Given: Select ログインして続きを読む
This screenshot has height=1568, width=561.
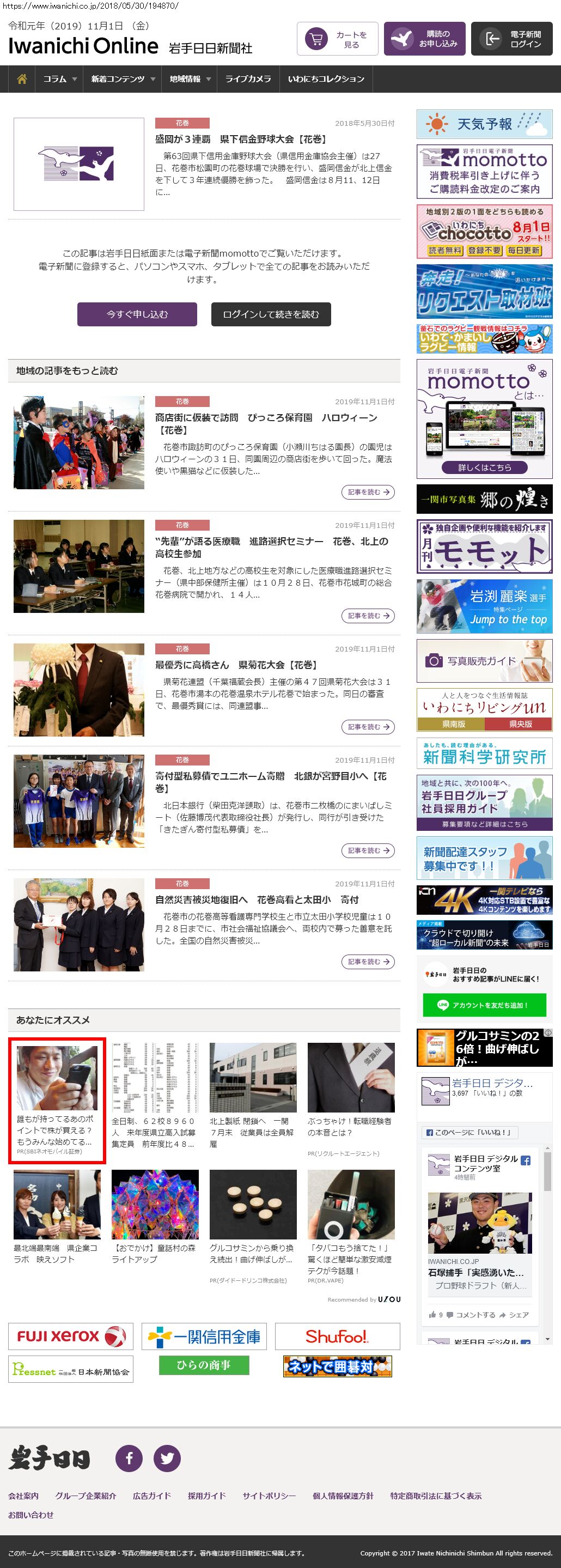Looking at the screenshot, I should pyautogui.click(x=271, y=314).
